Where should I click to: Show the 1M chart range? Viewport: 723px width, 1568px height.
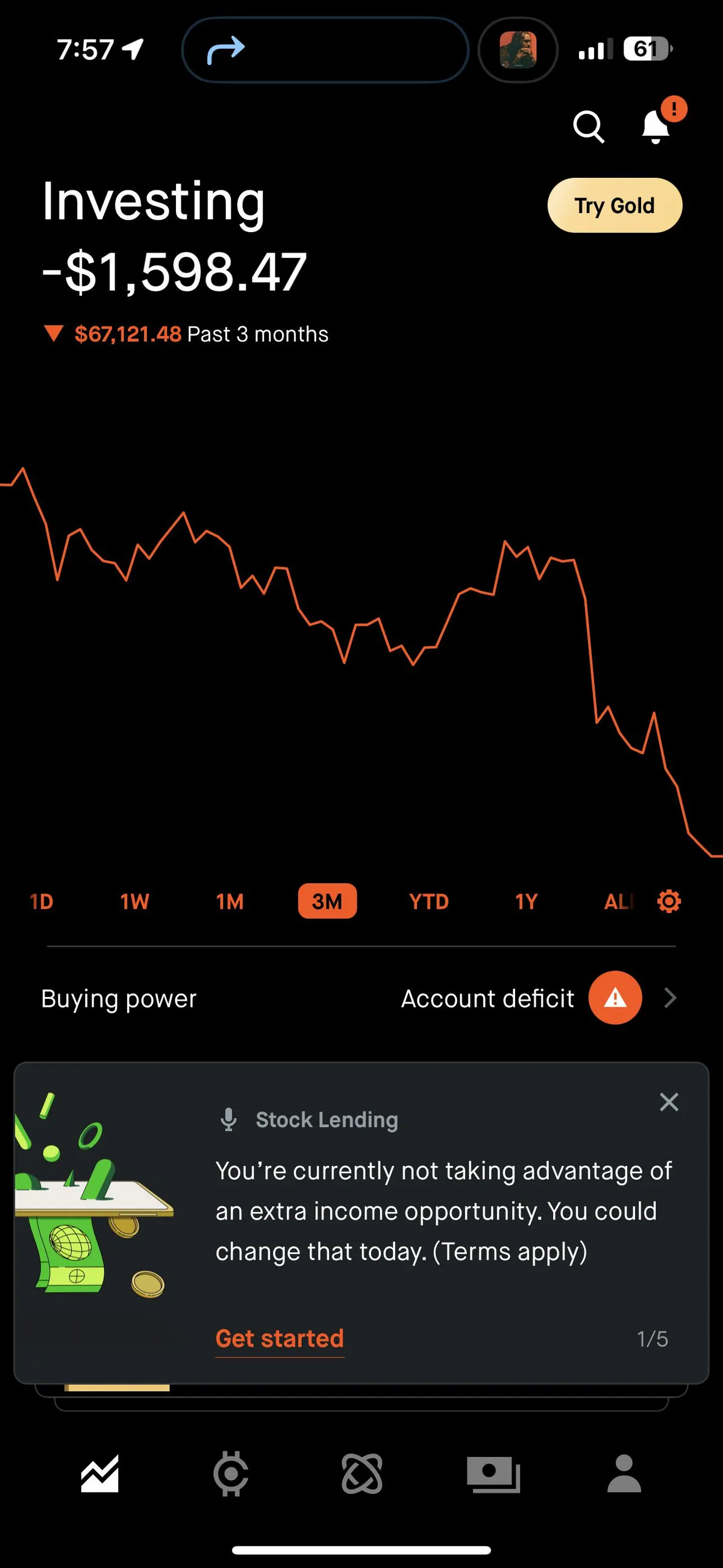click(230, 901)
